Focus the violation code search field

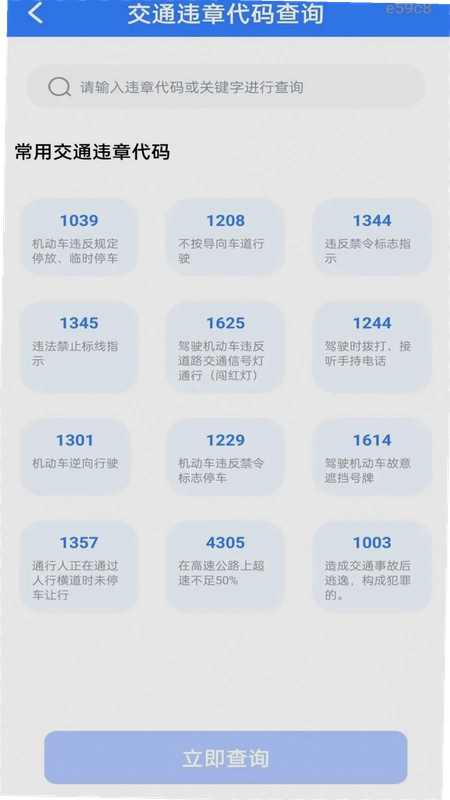click(x=226, y=87)
